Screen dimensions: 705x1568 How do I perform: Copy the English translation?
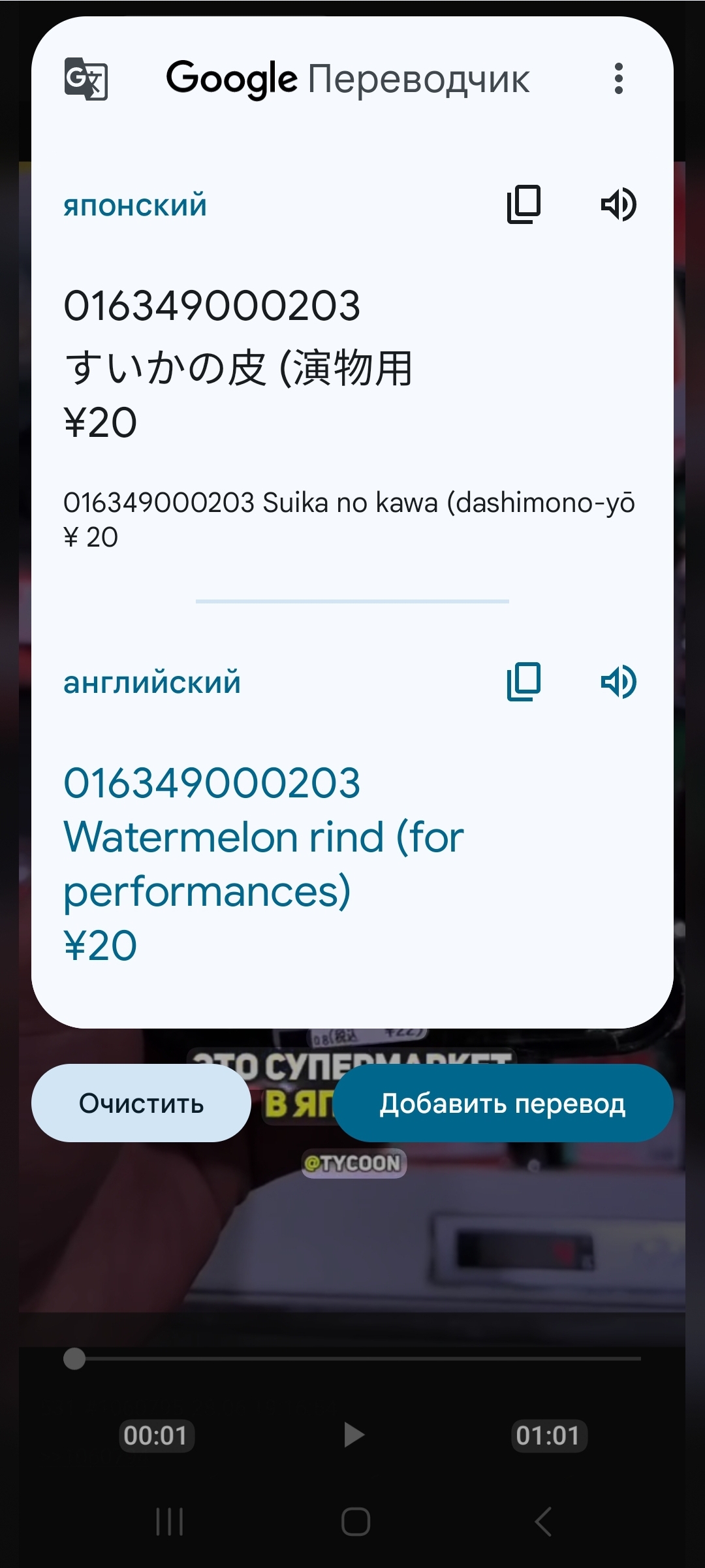click(524, 682)
